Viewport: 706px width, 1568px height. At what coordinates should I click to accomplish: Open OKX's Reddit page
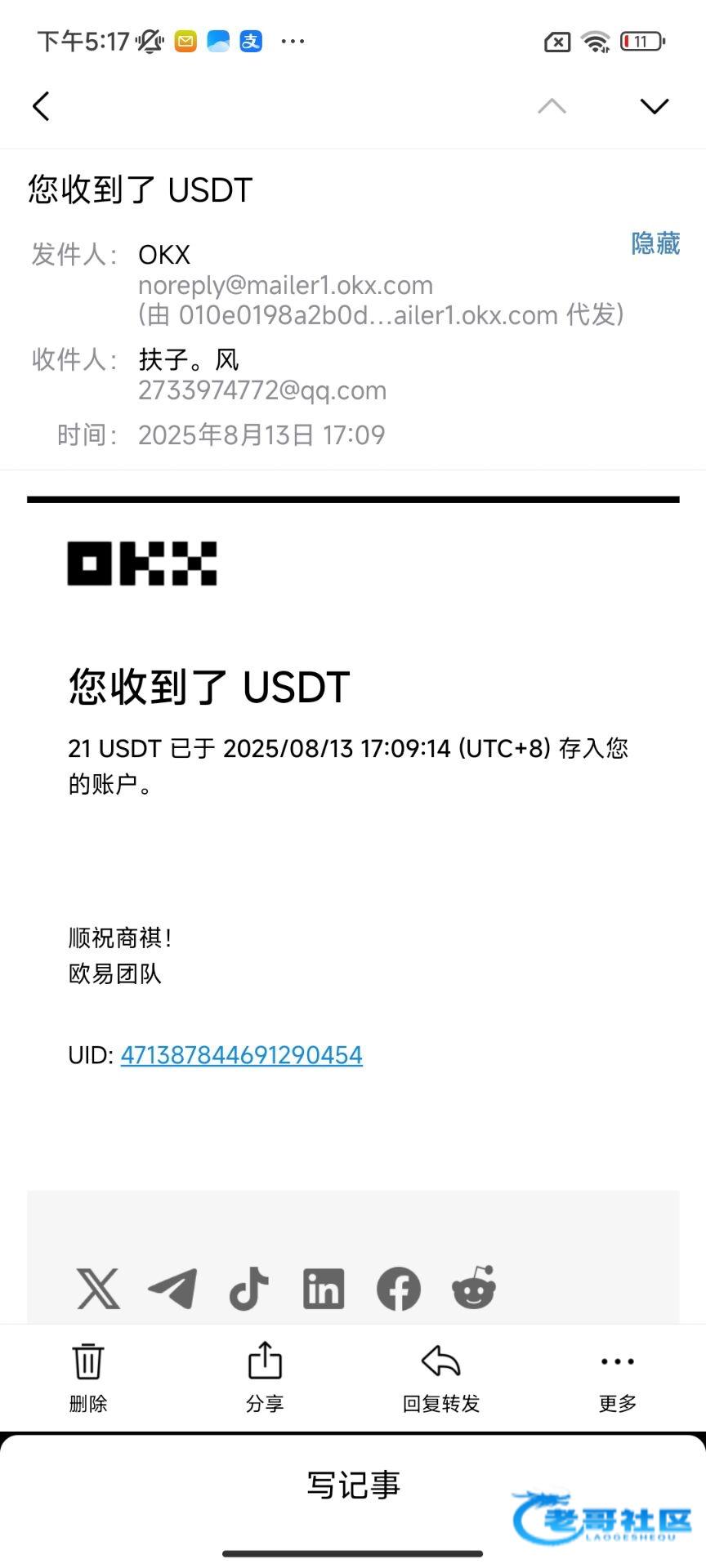(474, 1287)
